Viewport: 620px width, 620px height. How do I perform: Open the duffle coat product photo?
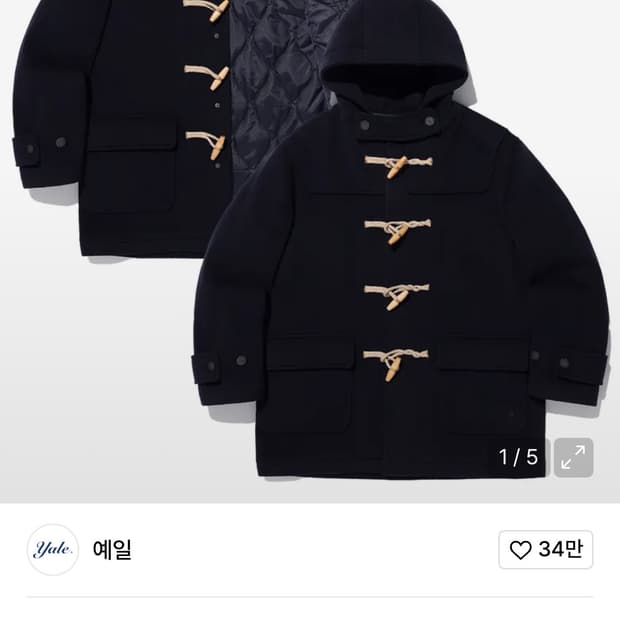(310, 250)
